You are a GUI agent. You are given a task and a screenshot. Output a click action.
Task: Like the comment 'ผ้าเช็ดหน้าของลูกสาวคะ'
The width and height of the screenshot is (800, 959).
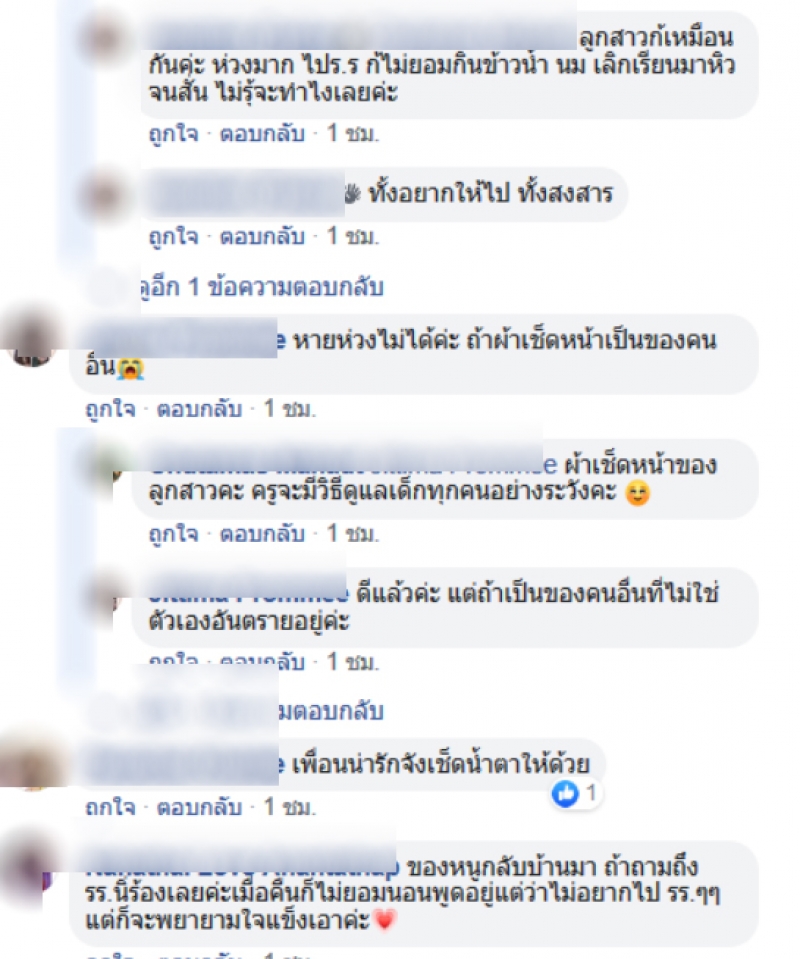pos(173,534)
